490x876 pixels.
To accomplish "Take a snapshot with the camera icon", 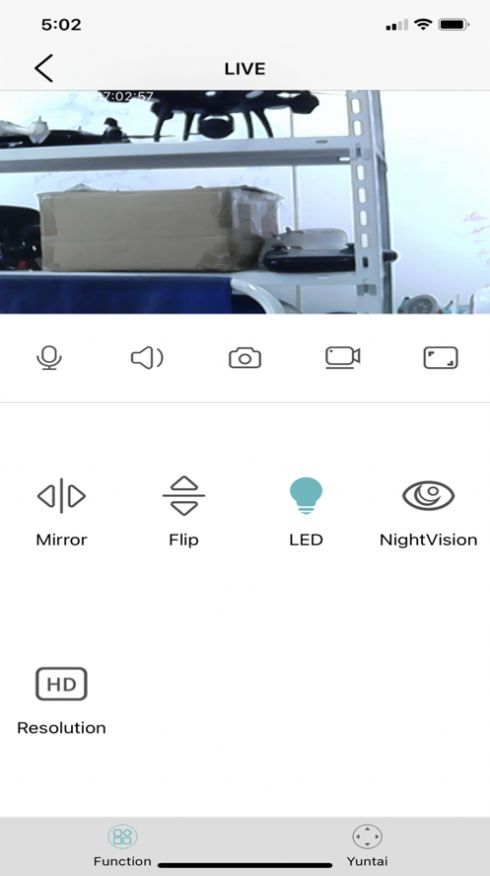I will [x=245, y=358].
